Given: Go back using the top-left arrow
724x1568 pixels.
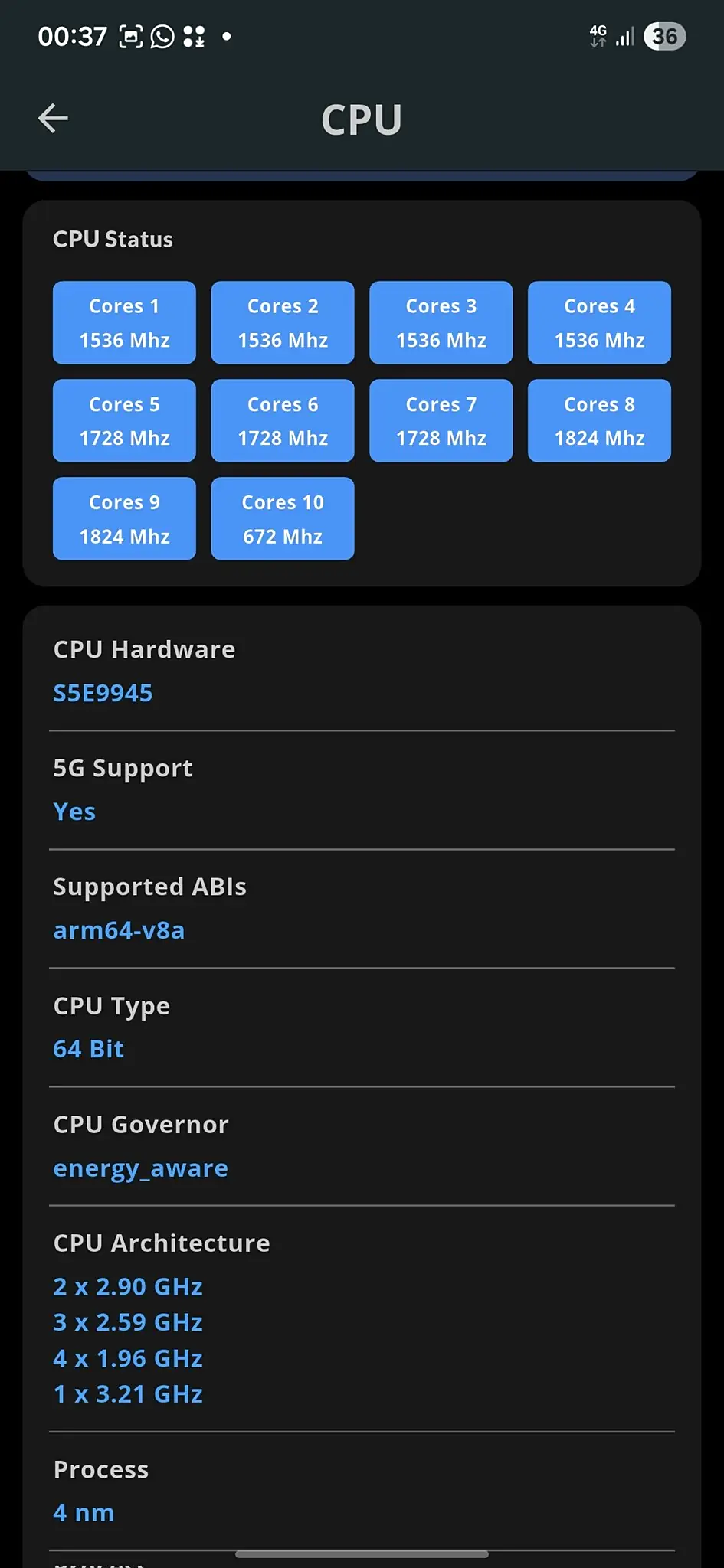Looking at the screenshot, I should (x=53, y=118).
